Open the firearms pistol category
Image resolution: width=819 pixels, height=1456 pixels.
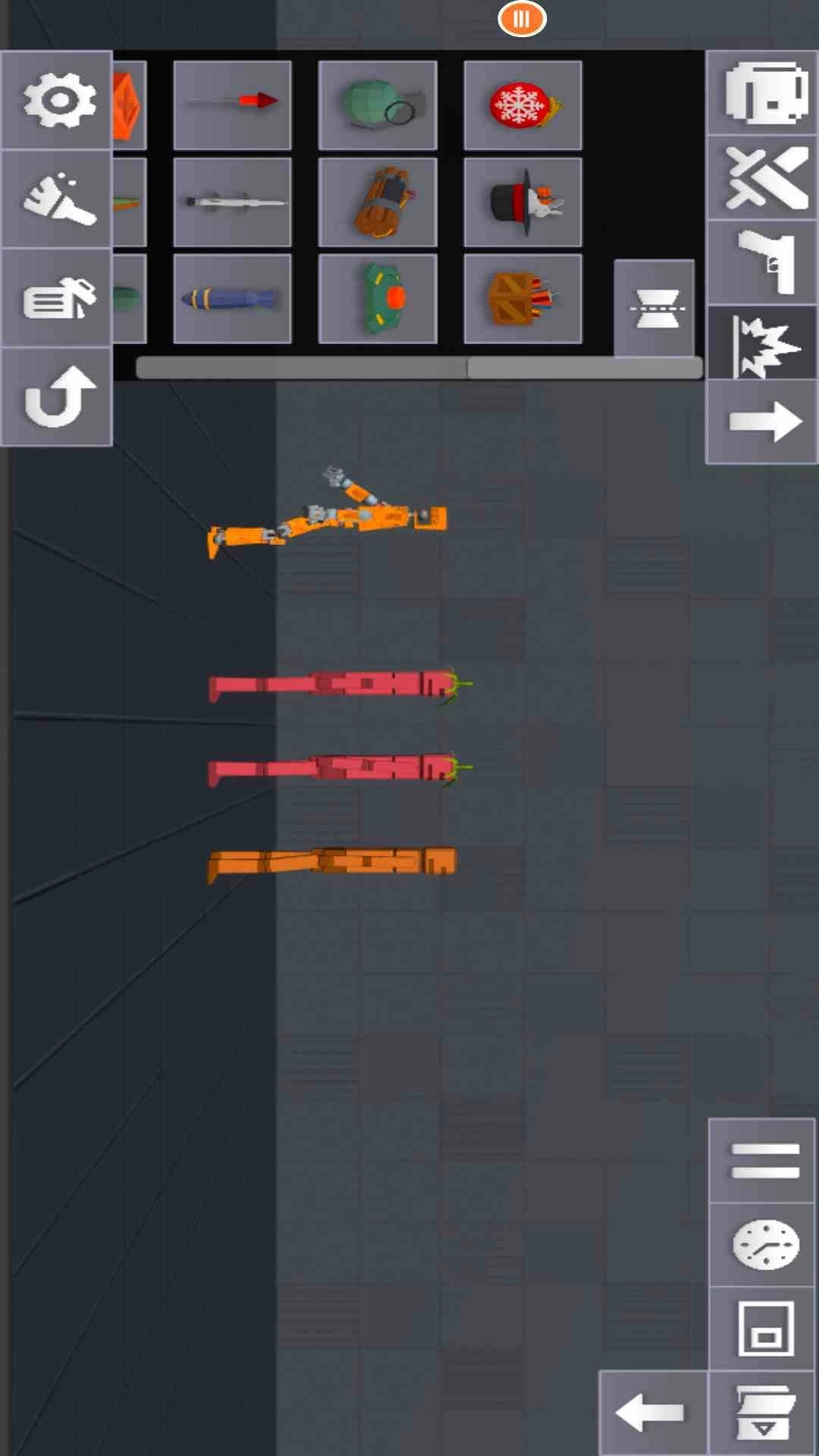coord(763,262)
